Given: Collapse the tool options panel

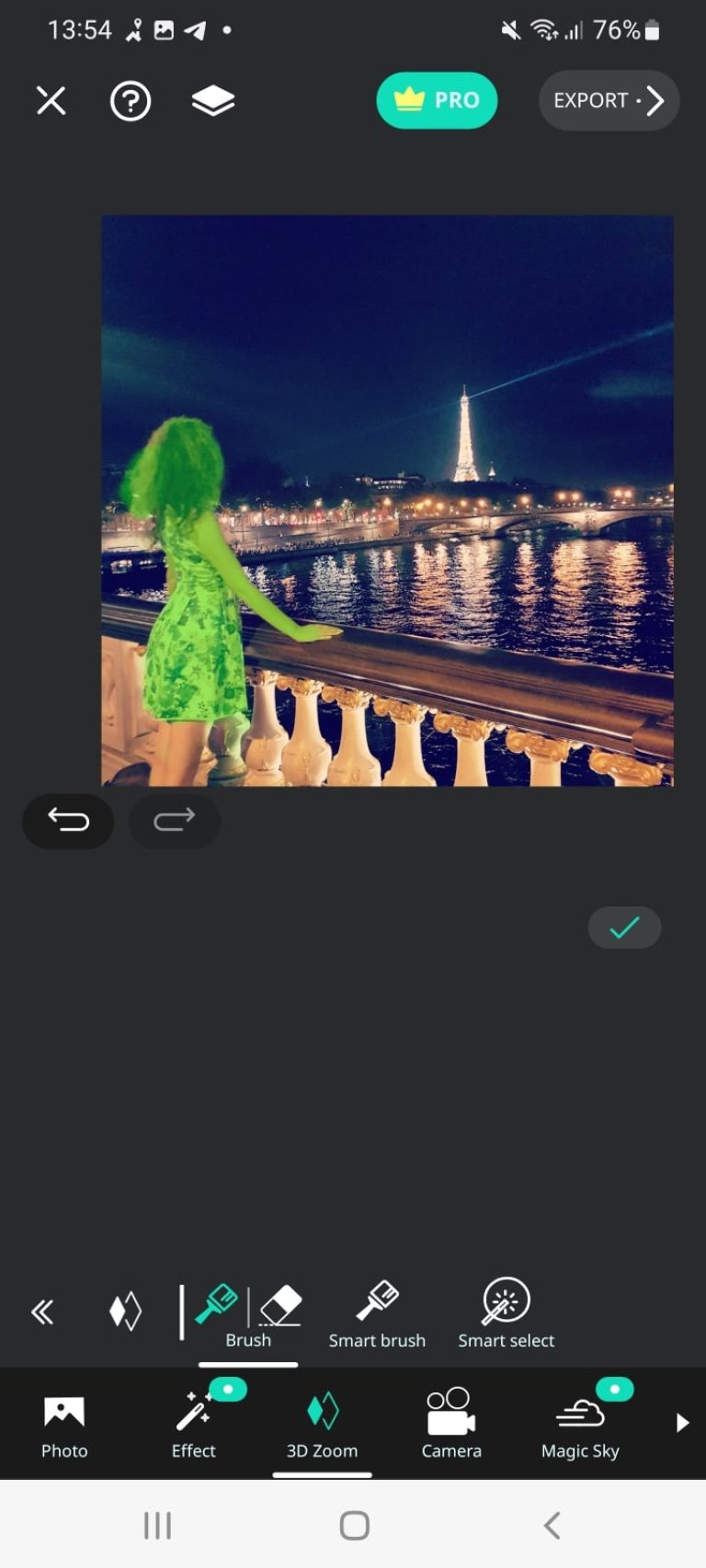Looking at the screenshot, I should [43, 1312].
